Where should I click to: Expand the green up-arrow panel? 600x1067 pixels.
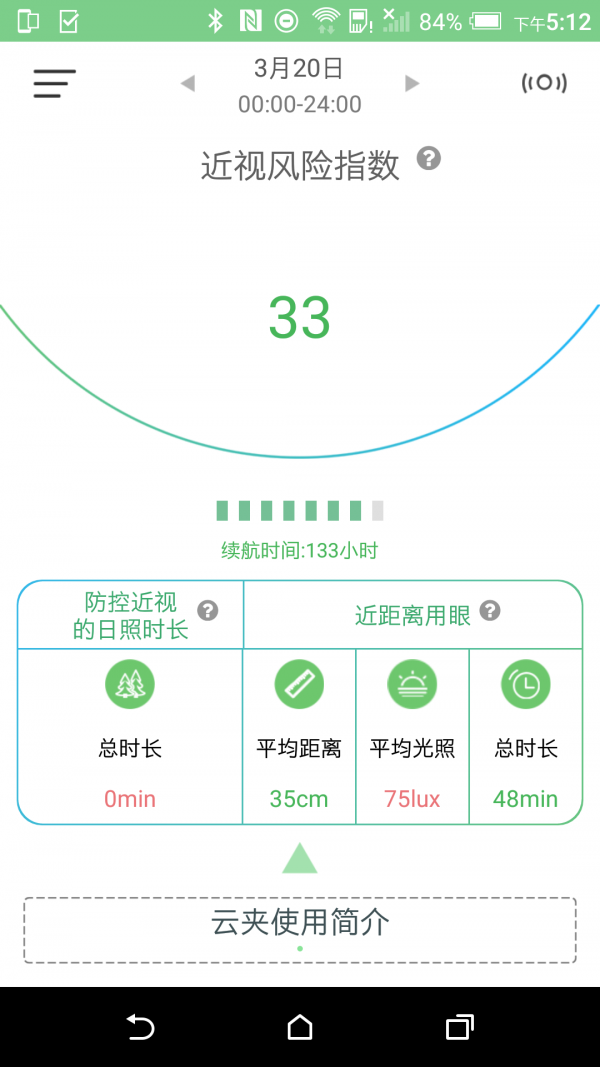(299, 857)
